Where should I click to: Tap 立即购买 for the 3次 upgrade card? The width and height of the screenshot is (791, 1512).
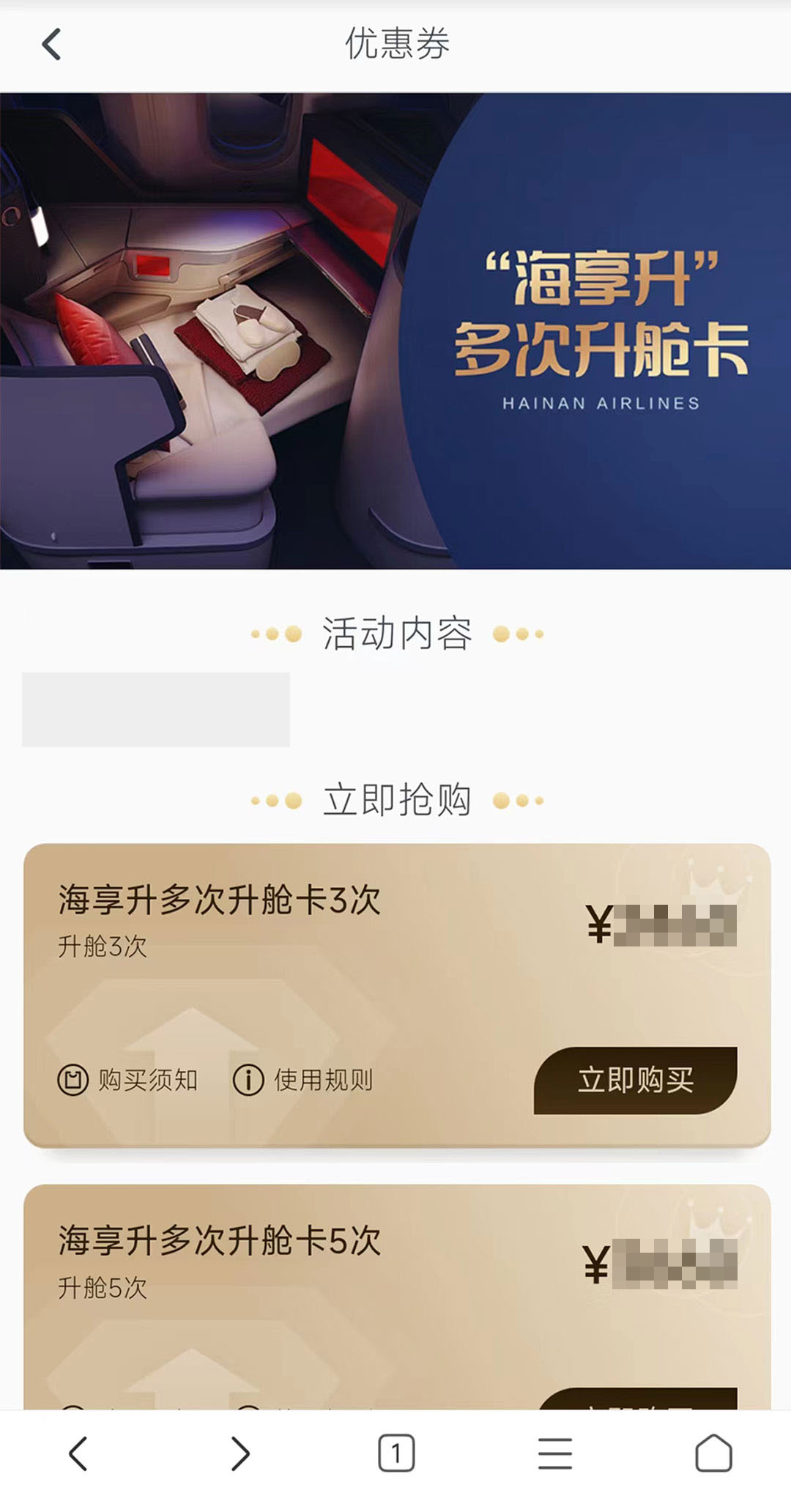pyautogui.click(x=635, y=1080)
